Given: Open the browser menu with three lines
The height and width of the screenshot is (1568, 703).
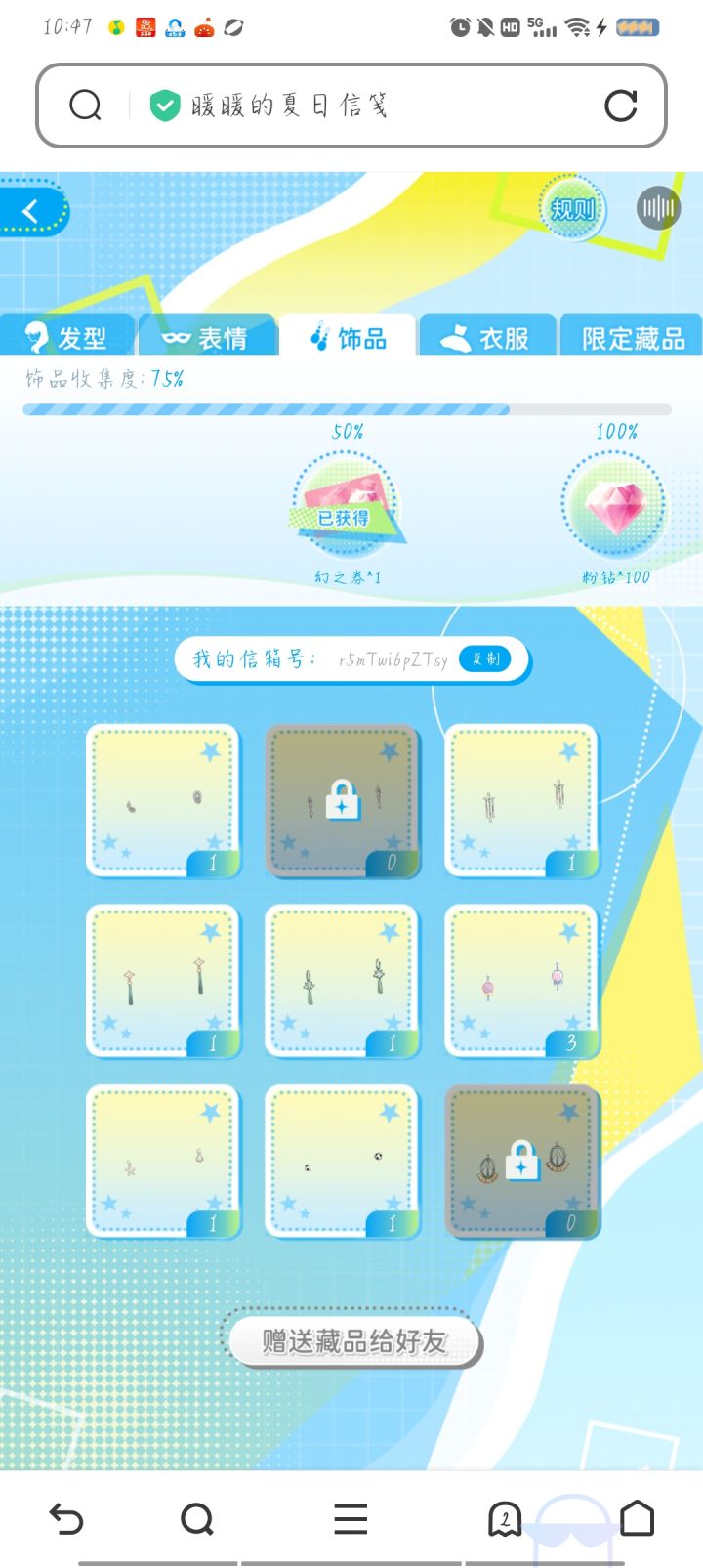Looking at the screenshot, I should 349,1518.
